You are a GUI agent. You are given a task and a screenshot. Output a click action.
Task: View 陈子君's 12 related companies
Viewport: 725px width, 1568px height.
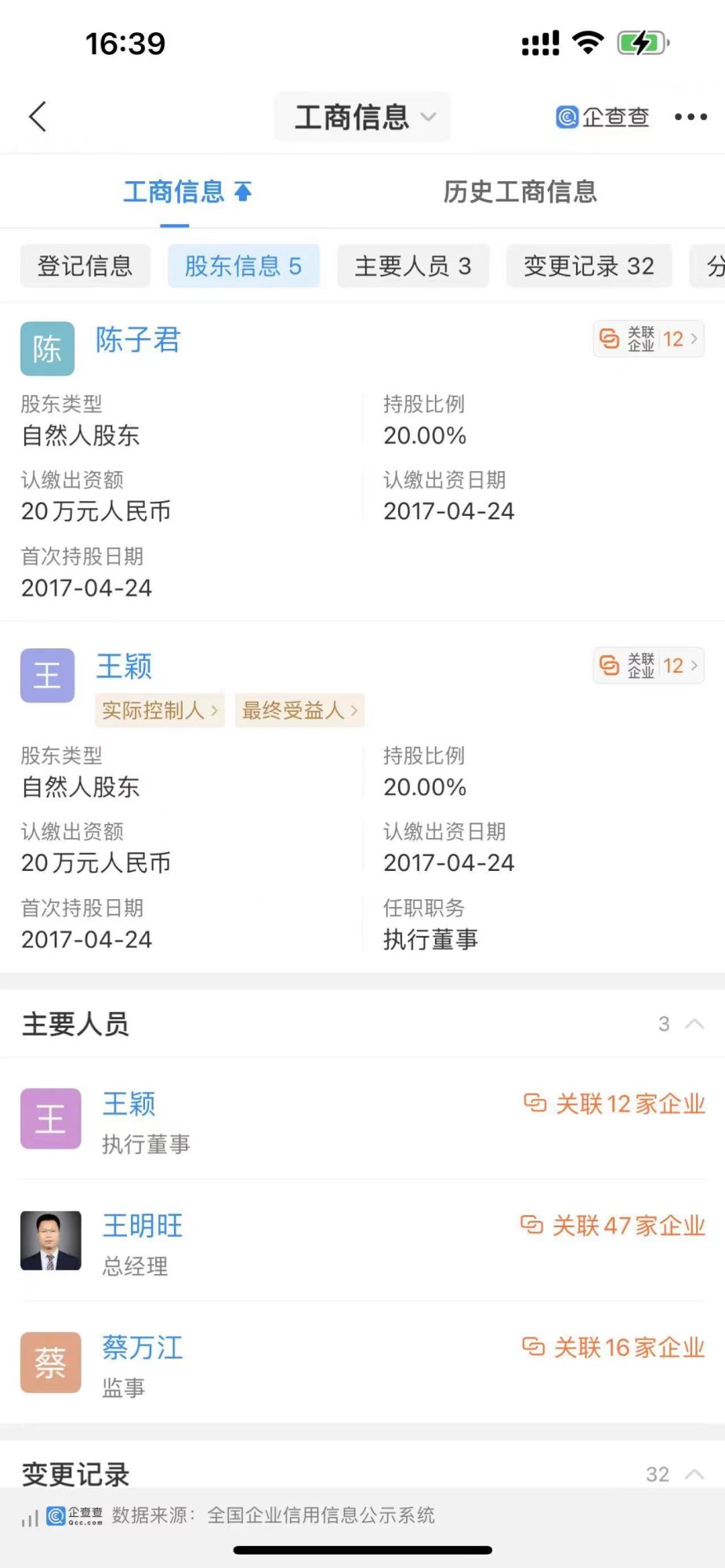pos(648,339)
